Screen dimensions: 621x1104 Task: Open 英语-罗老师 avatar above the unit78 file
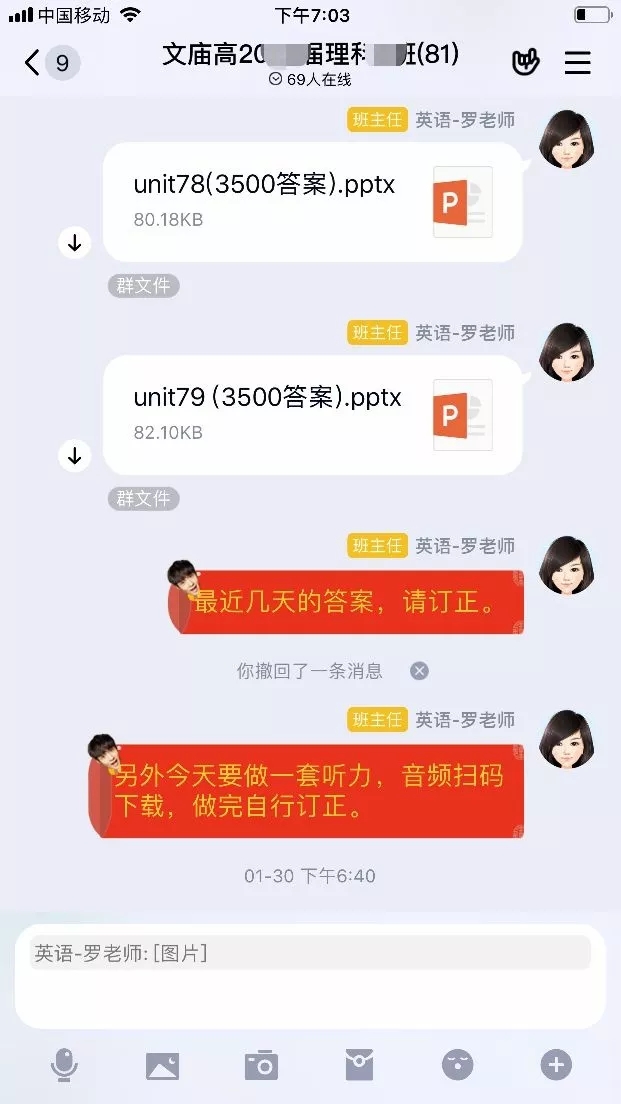[x=567, y=137]
